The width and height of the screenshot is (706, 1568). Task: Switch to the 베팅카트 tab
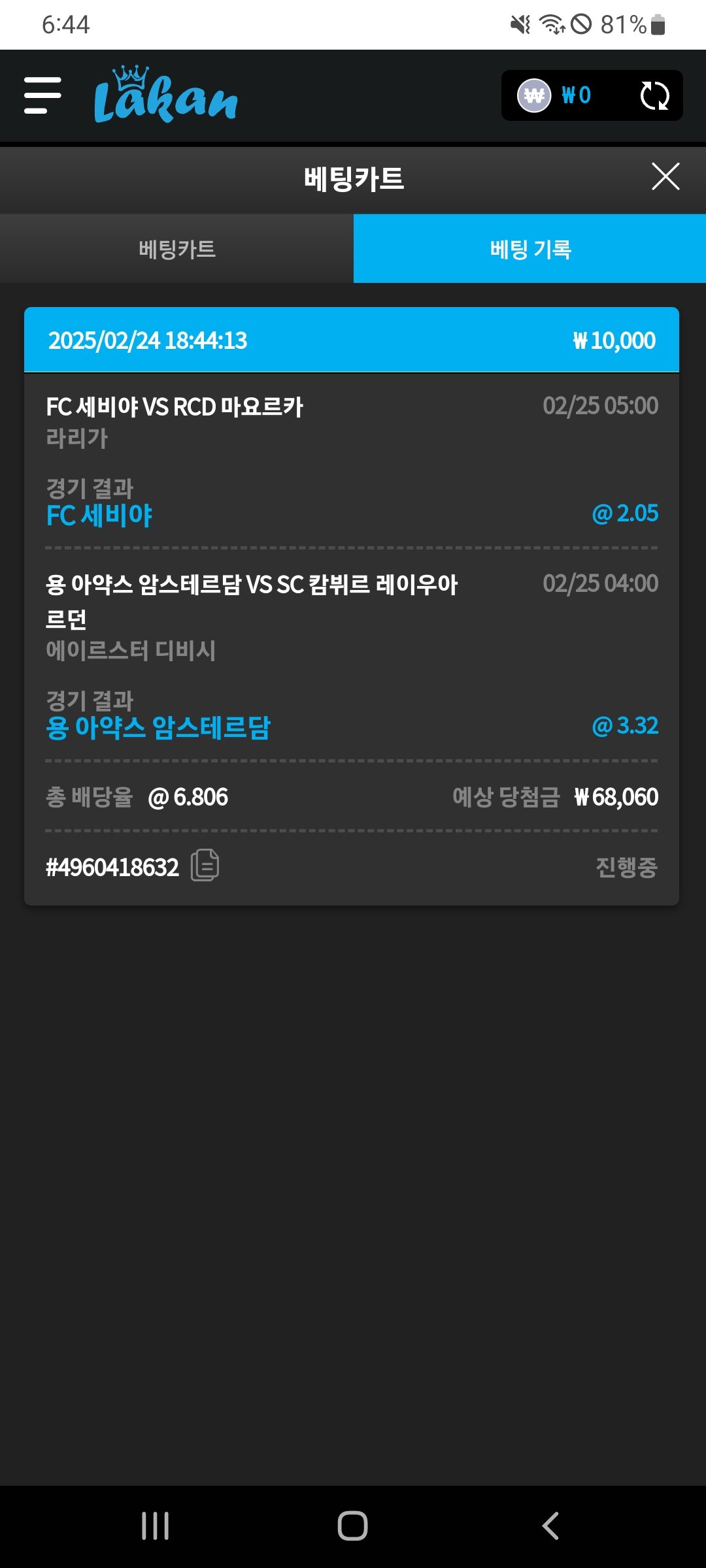point(176,249)
